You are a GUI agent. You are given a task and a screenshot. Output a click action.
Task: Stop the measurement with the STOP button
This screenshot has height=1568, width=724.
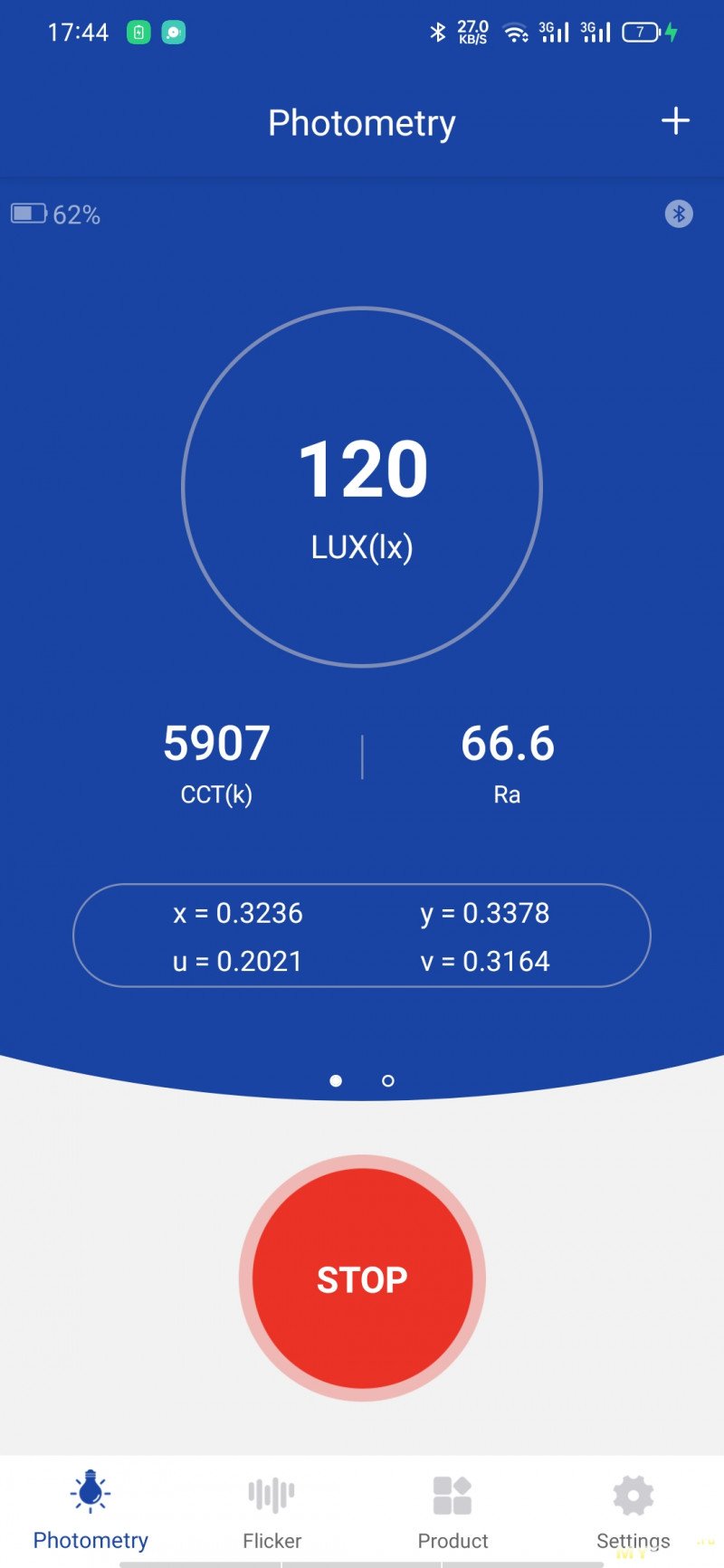362,1278
